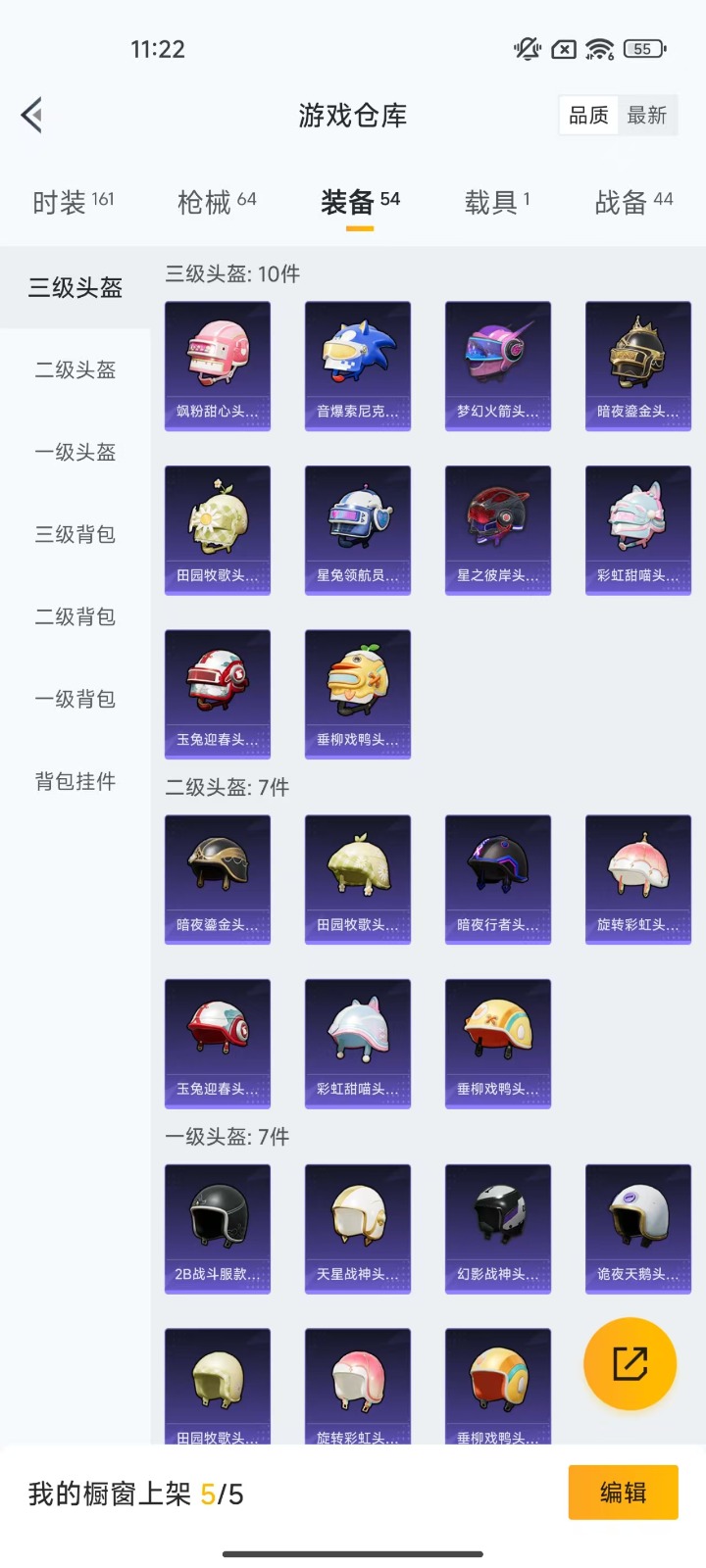Go back using the top-left arrow

click(x=32, y=116)
